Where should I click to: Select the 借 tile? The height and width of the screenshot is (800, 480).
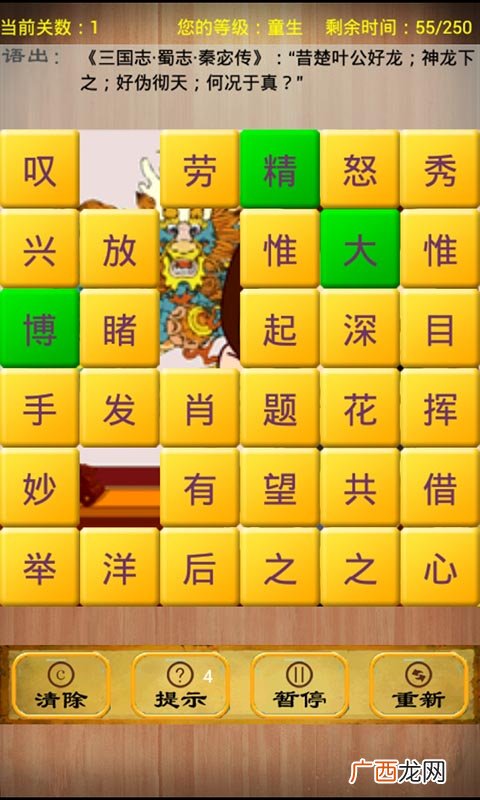click(x=440, y=487)
